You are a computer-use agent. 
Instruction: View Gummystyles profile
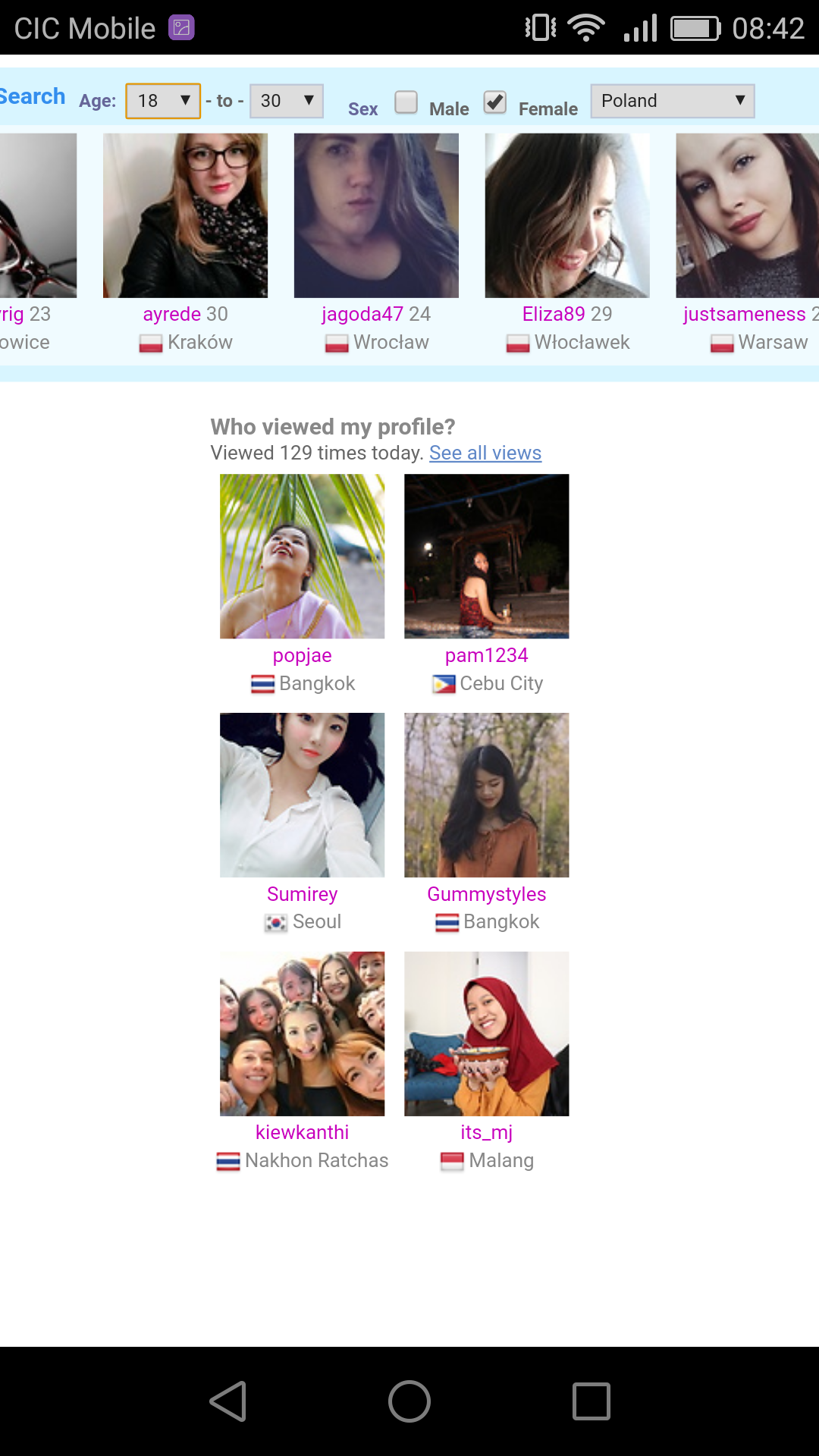pyautogui.click(x=486, y=795)
